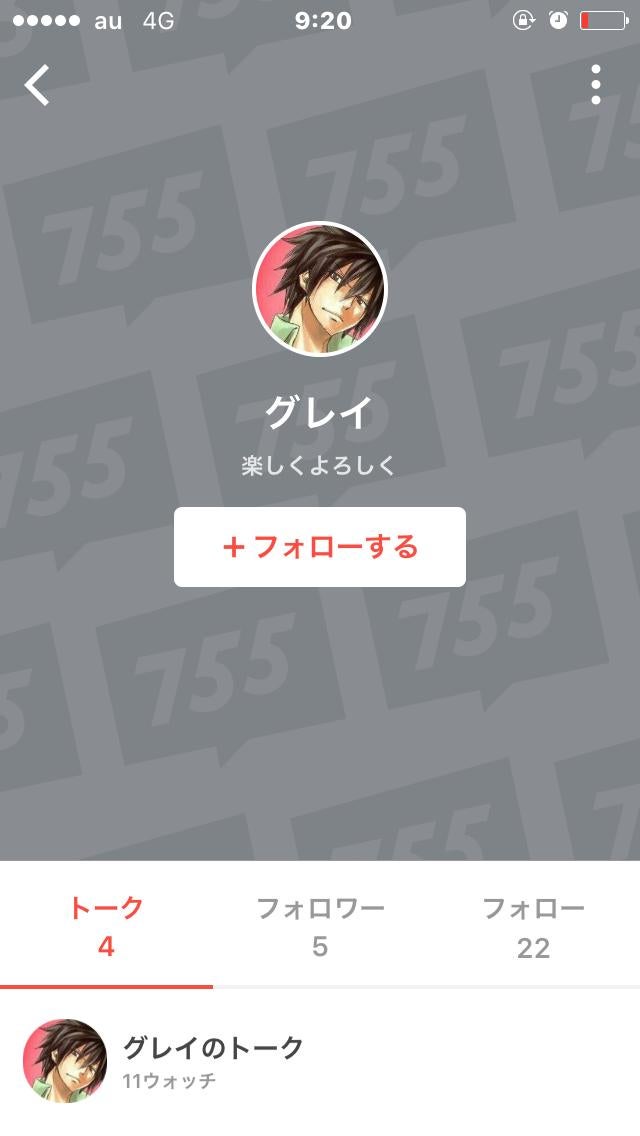Go back using the top-left arrow
The width and height of the screenshot is (640, 1136).
38,85
